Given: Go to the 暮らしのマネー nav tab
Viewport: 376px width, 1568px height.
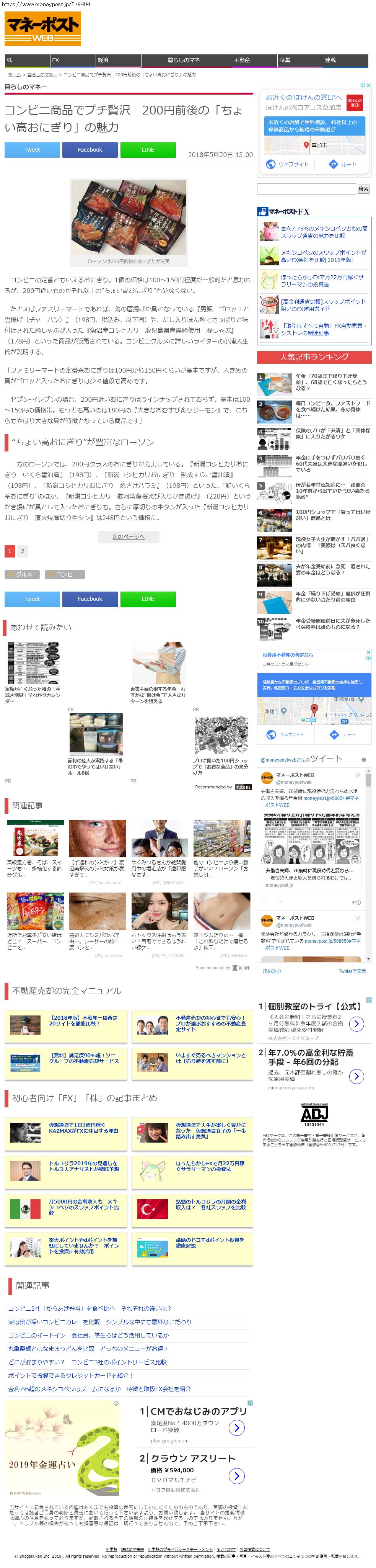Looking at the screenshot, I should click(186, 60).
